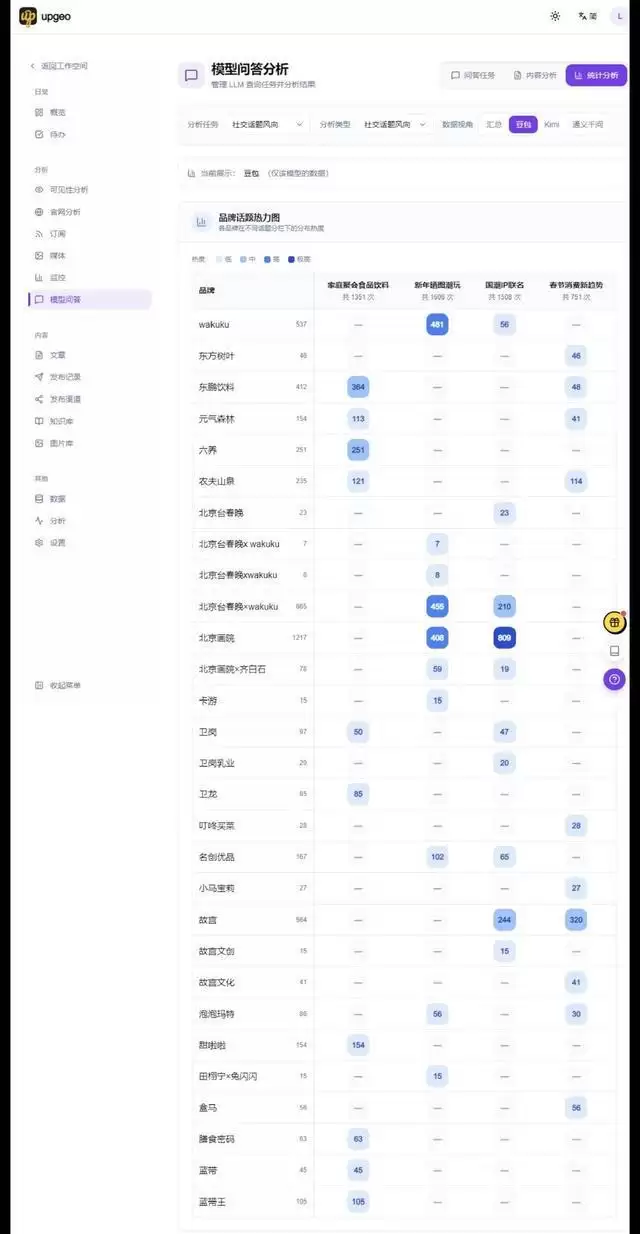Toggle the light/dark theme sun icon
The image size is (640, 1234).
pyautogui.click(x=555, y=16)
